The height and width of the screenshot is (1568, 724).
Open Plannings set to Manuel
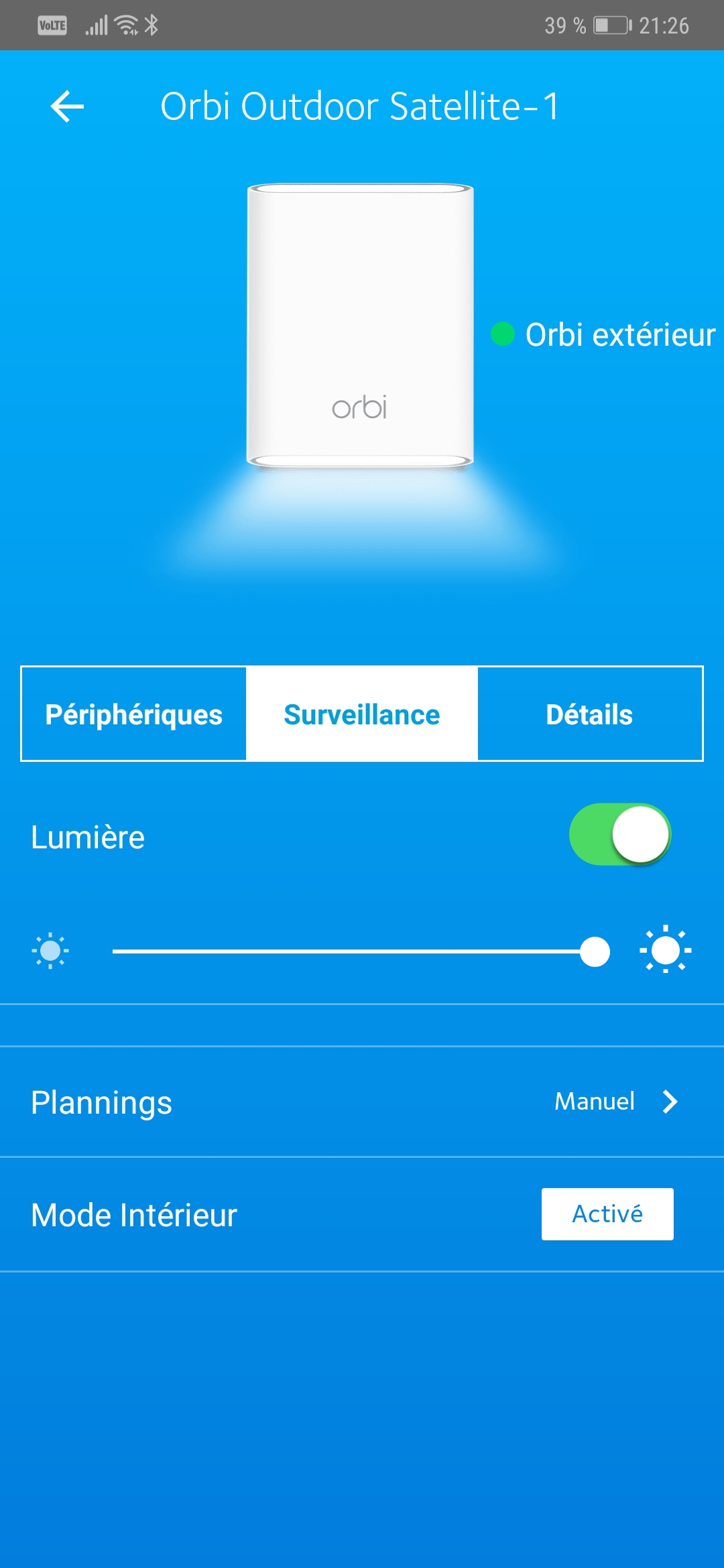point(362,1102)
